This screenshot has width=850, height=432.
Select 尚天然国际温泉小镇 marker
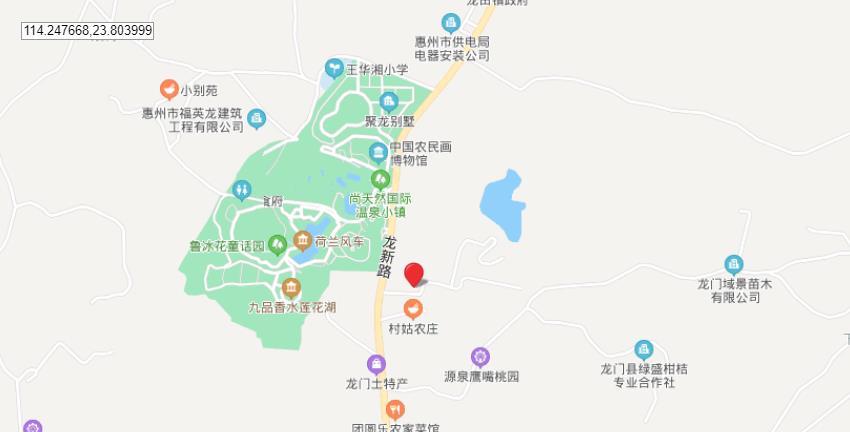(378, 180)
